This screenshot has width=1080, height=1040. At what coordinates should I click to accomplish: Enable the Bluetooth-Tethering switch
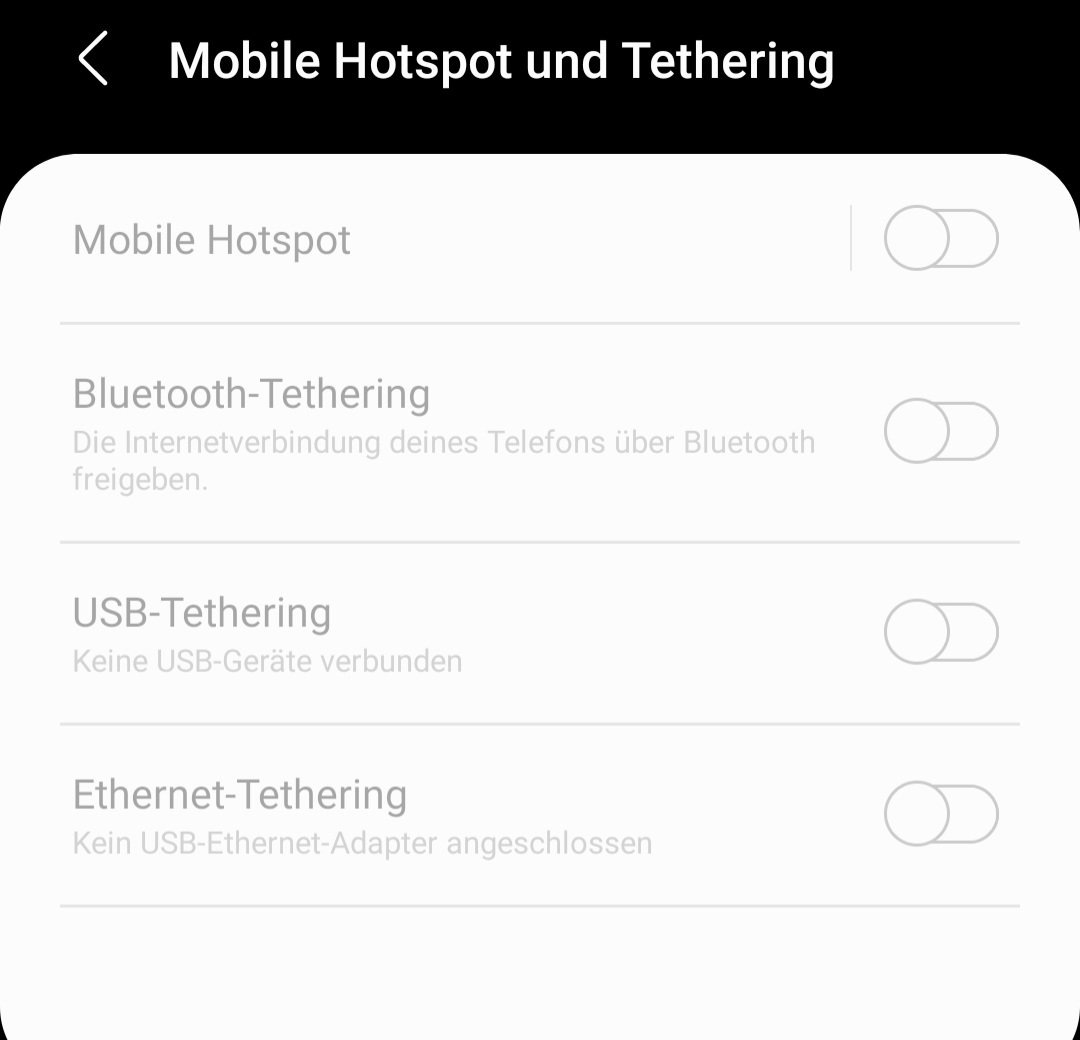pos(941,432)
